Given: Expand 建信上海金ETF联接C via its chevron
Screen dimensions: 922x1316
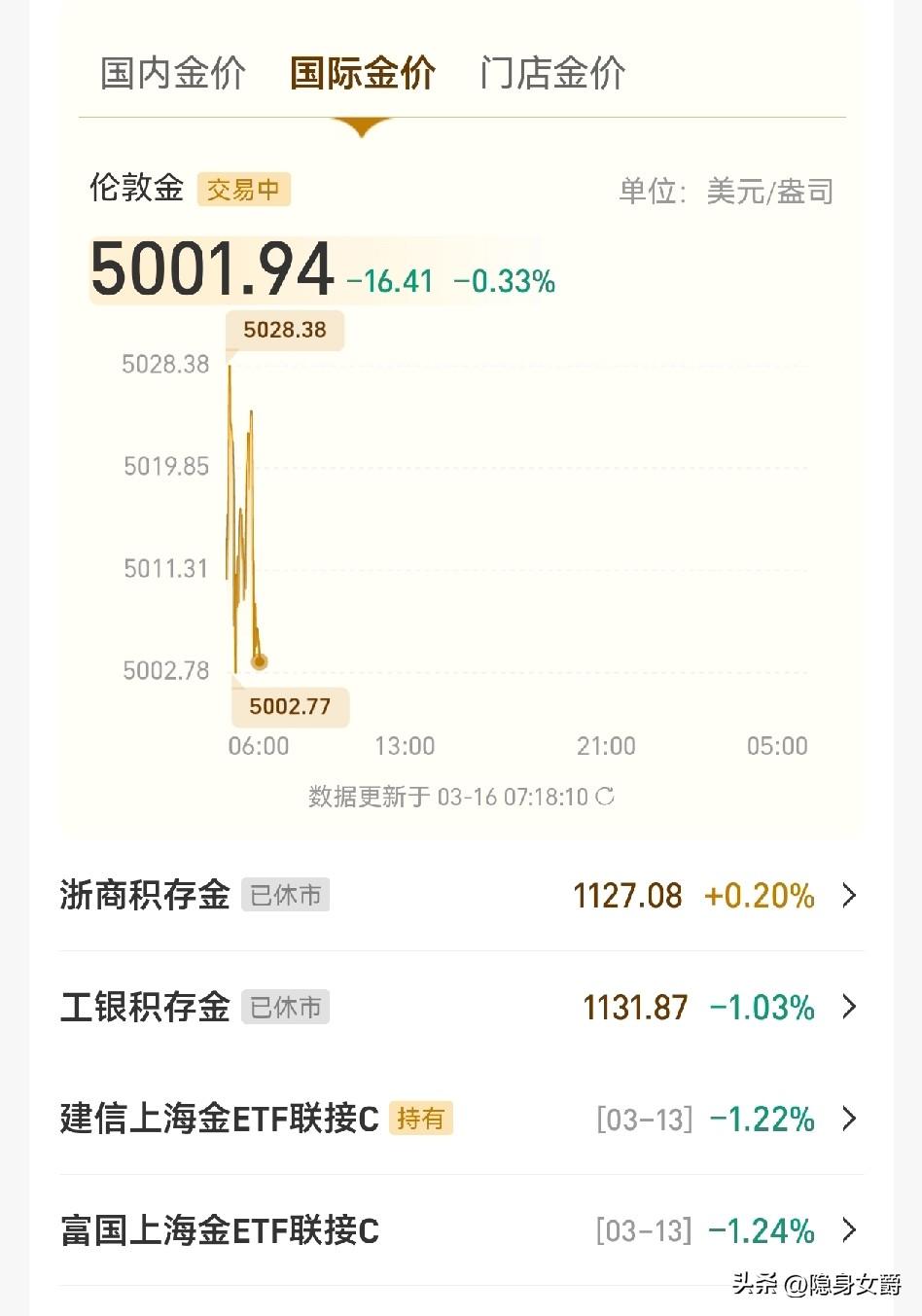Looking at the screenshot, I should (x=849, y=1120).
